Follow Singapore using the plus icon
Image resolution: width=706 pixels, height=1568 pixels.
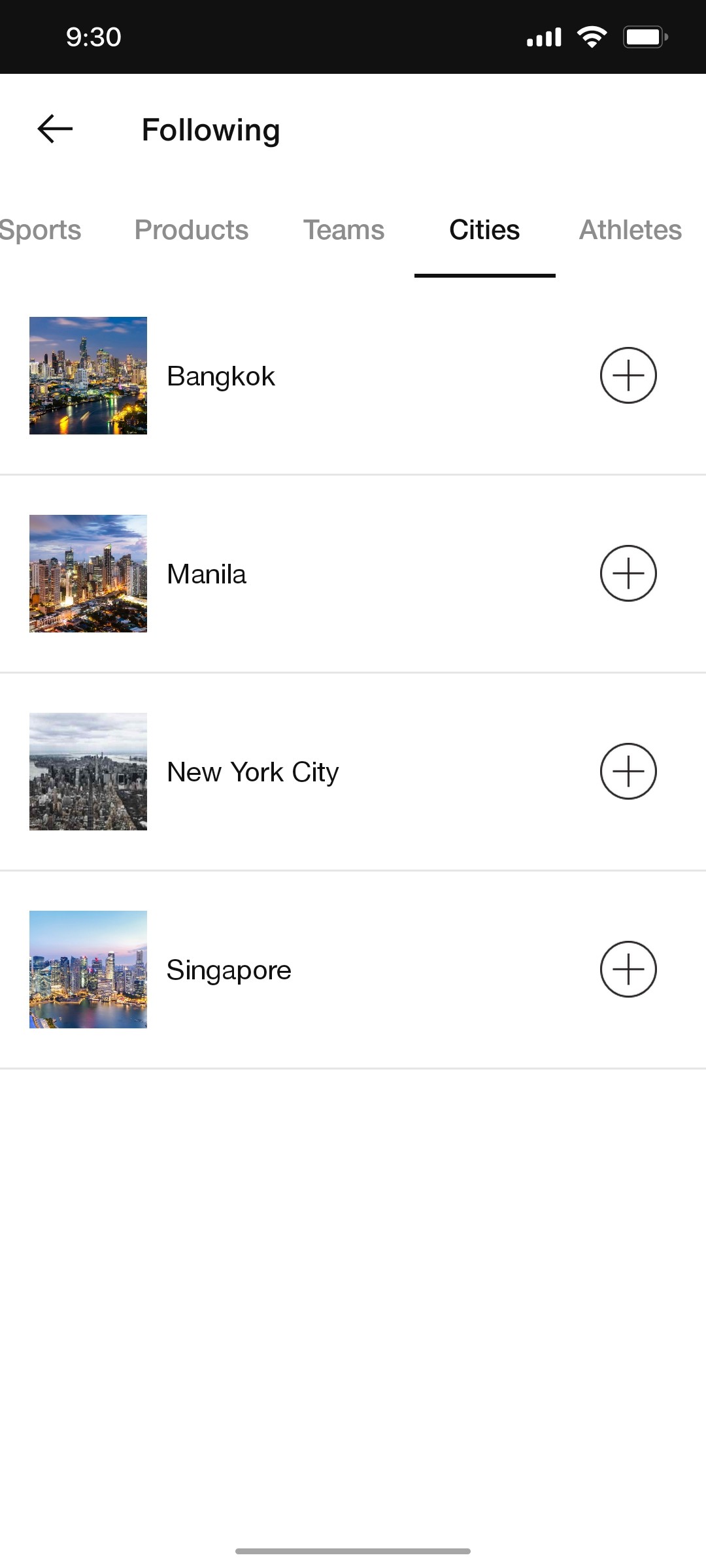[x=628, y=969]
